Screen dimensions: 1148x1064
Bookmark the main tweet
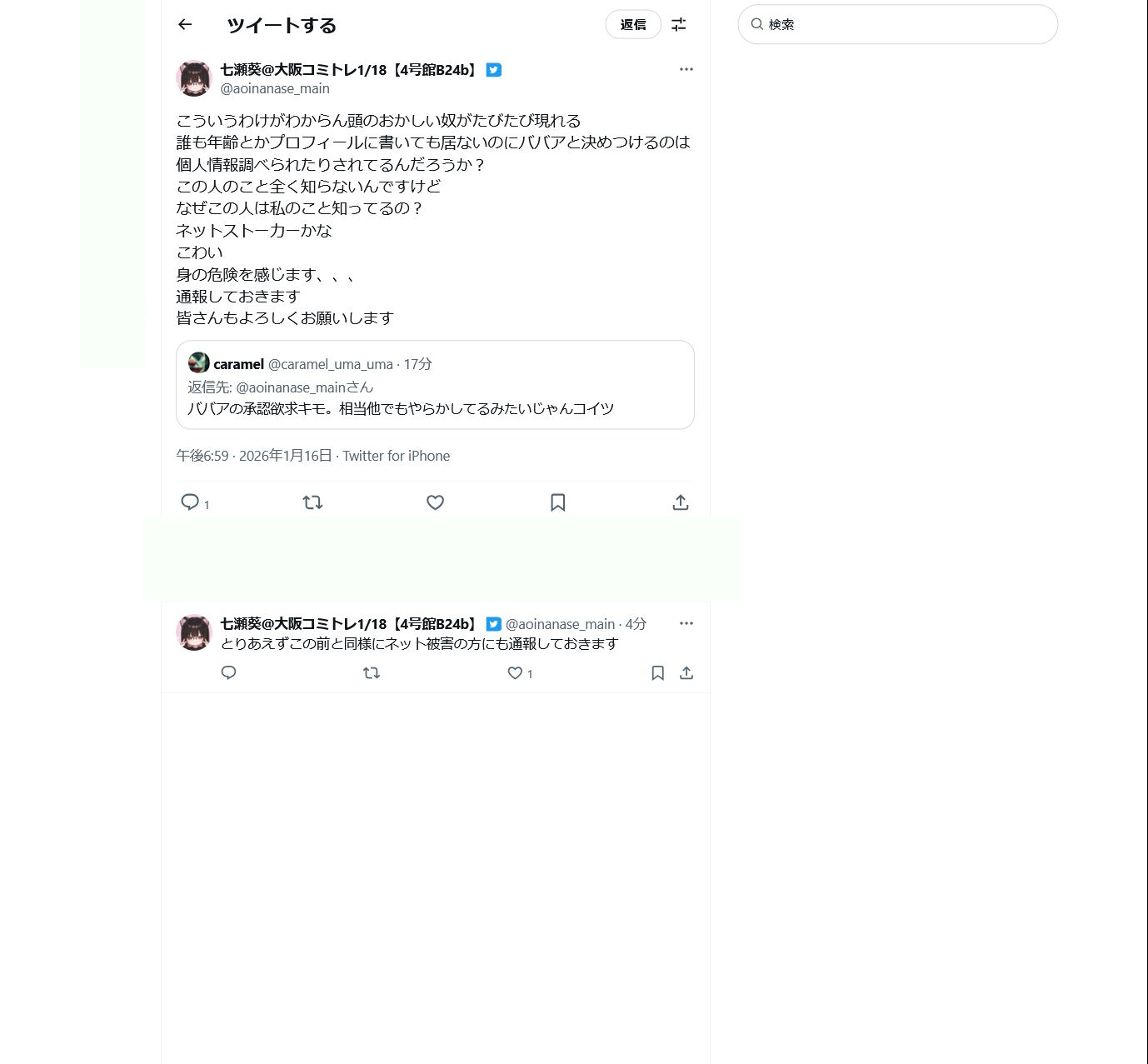point(558,502)
